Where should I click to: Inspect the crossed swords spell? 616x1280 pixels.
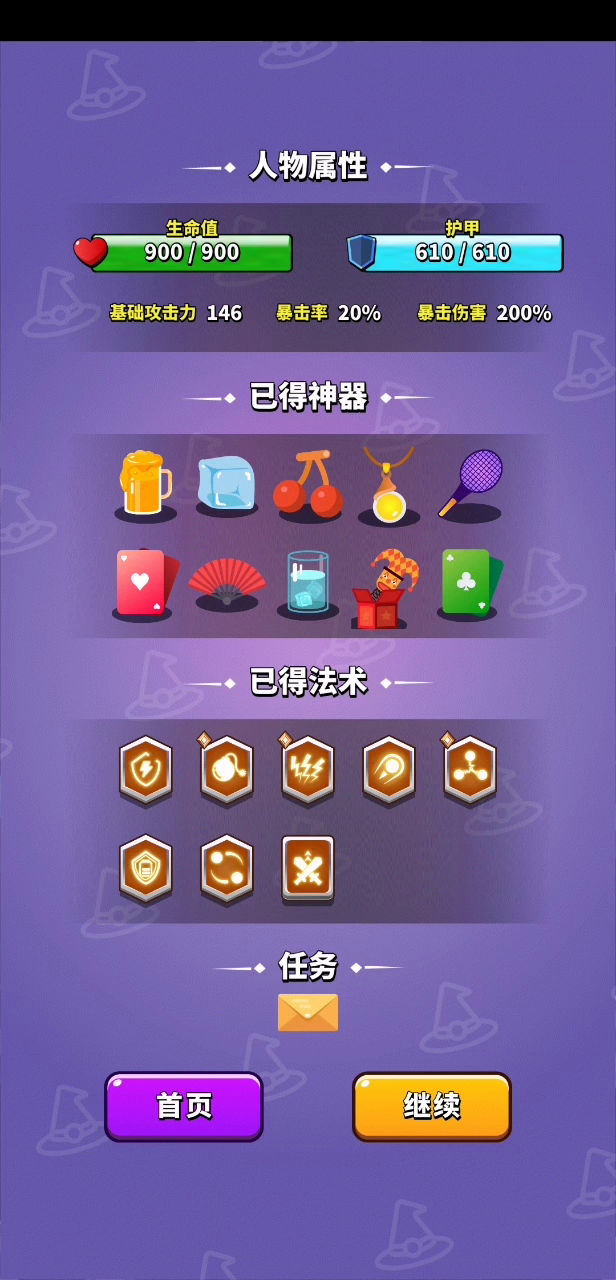point(308,868)
